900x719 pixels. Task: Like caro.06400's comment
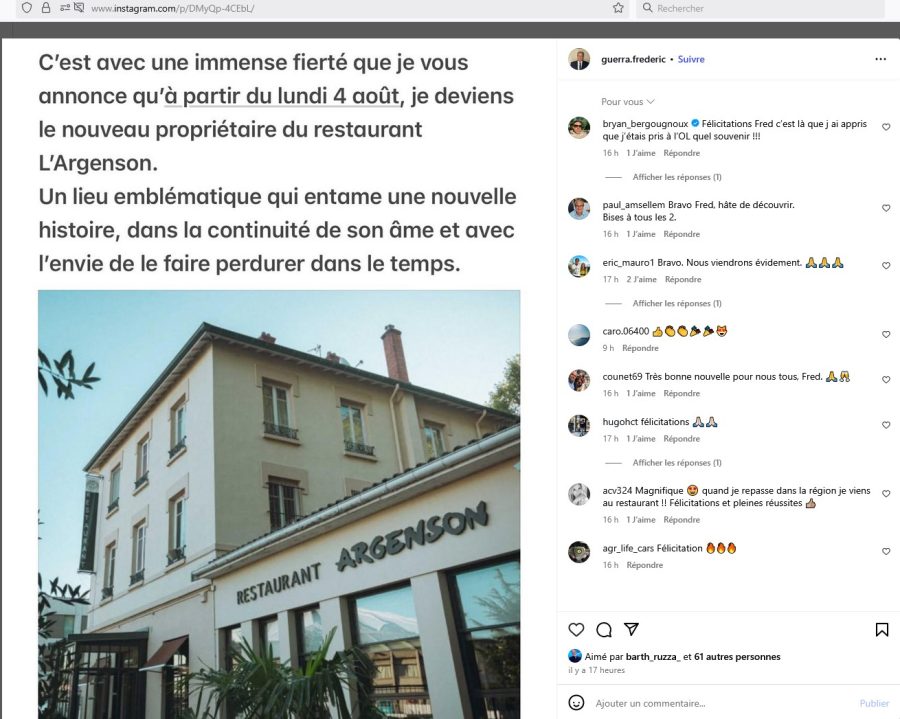click(x=886, y=335)
